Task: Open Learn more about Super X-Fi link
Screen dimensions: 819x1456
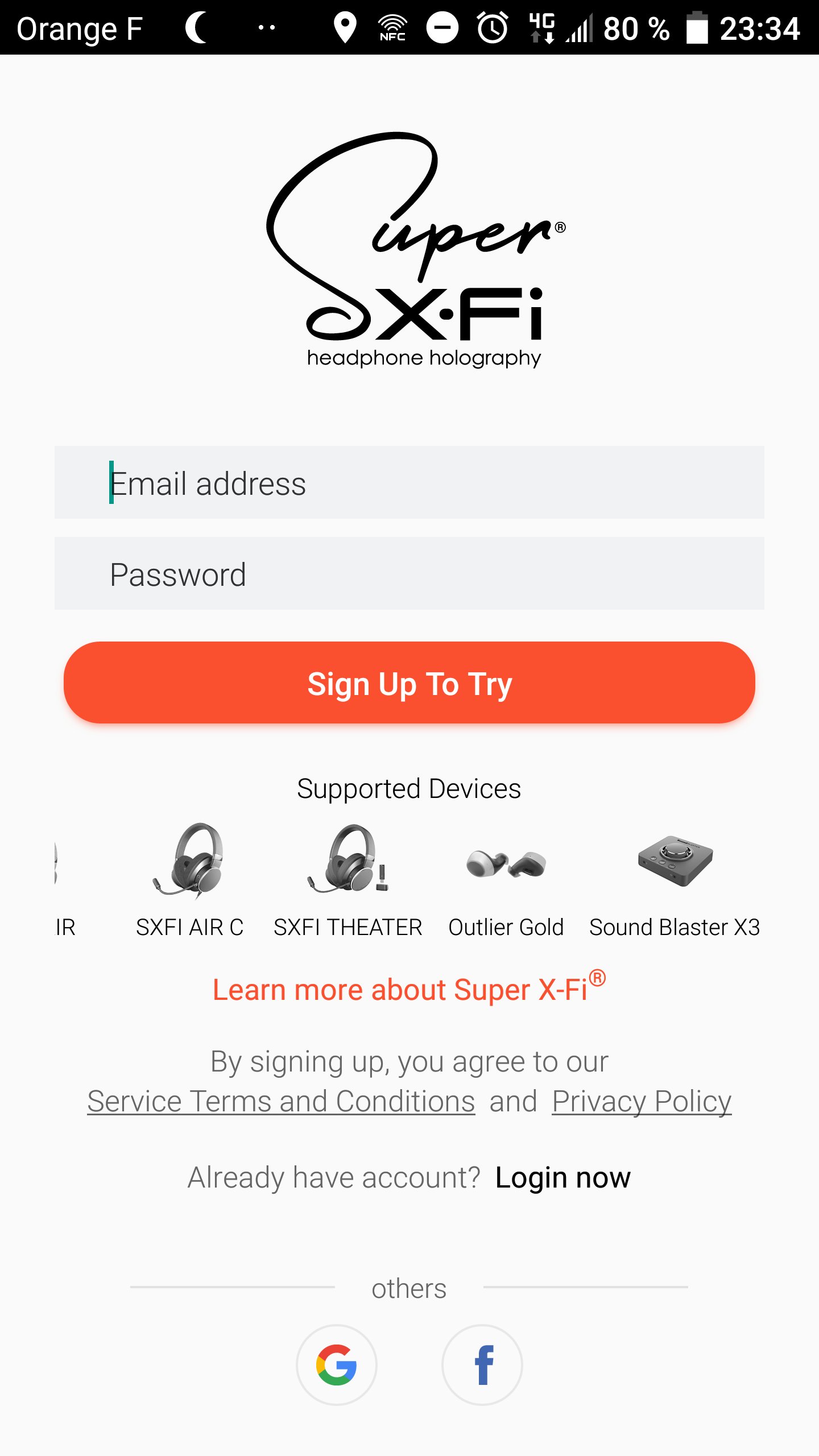Action: pyautogui.click(x=408, y=990)
